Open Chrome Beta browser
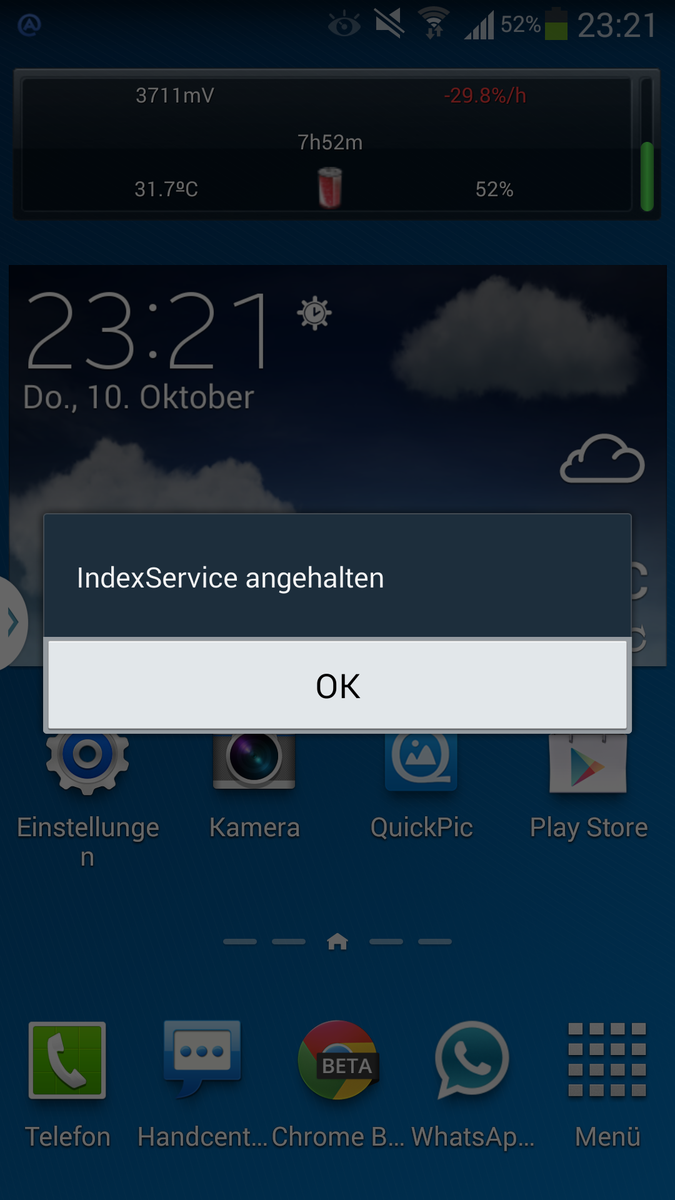 (x=338, y=1062)
